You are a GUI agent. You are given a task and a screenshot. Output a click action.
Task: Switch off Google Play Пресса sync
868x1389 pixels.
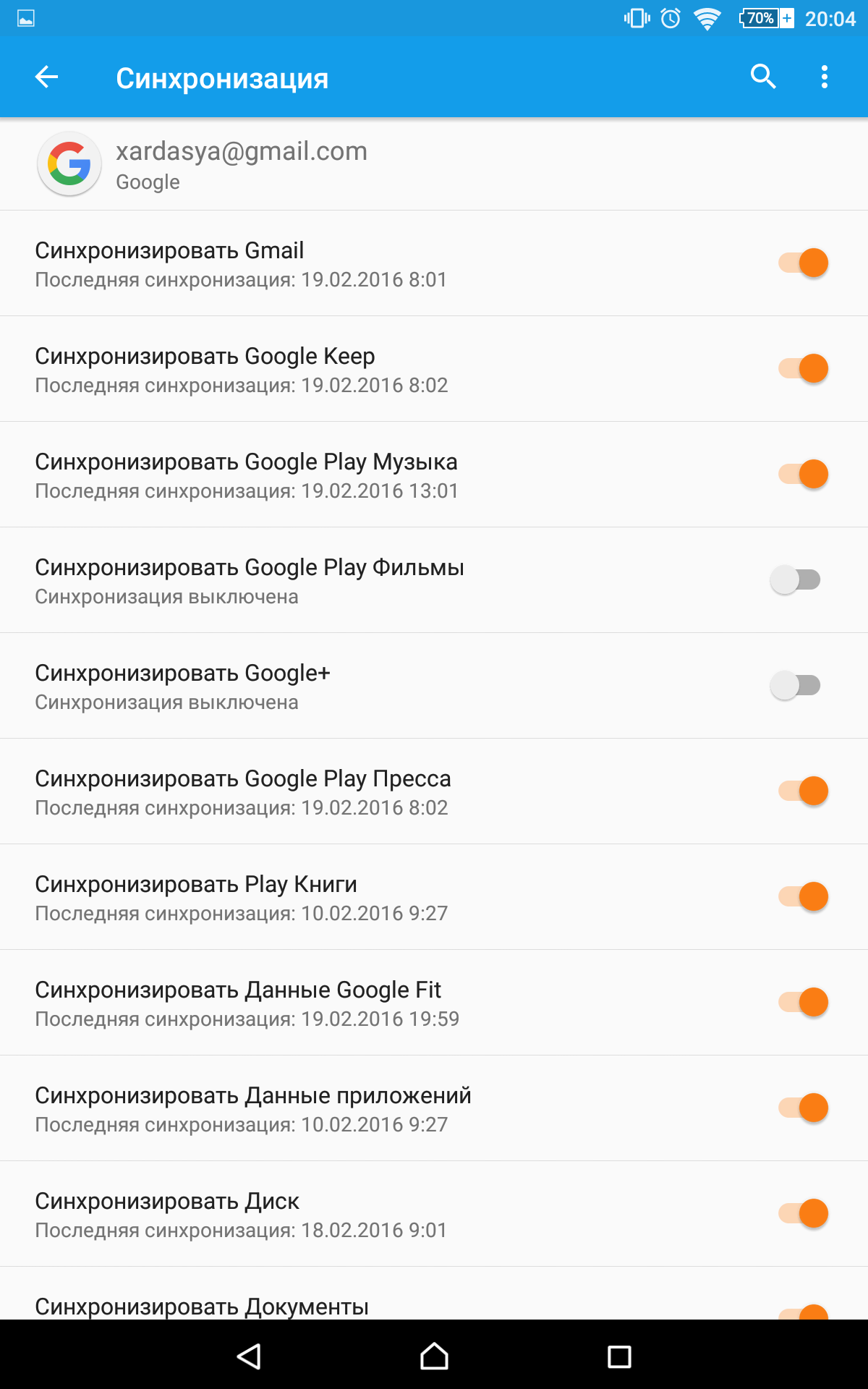(803, 791)
